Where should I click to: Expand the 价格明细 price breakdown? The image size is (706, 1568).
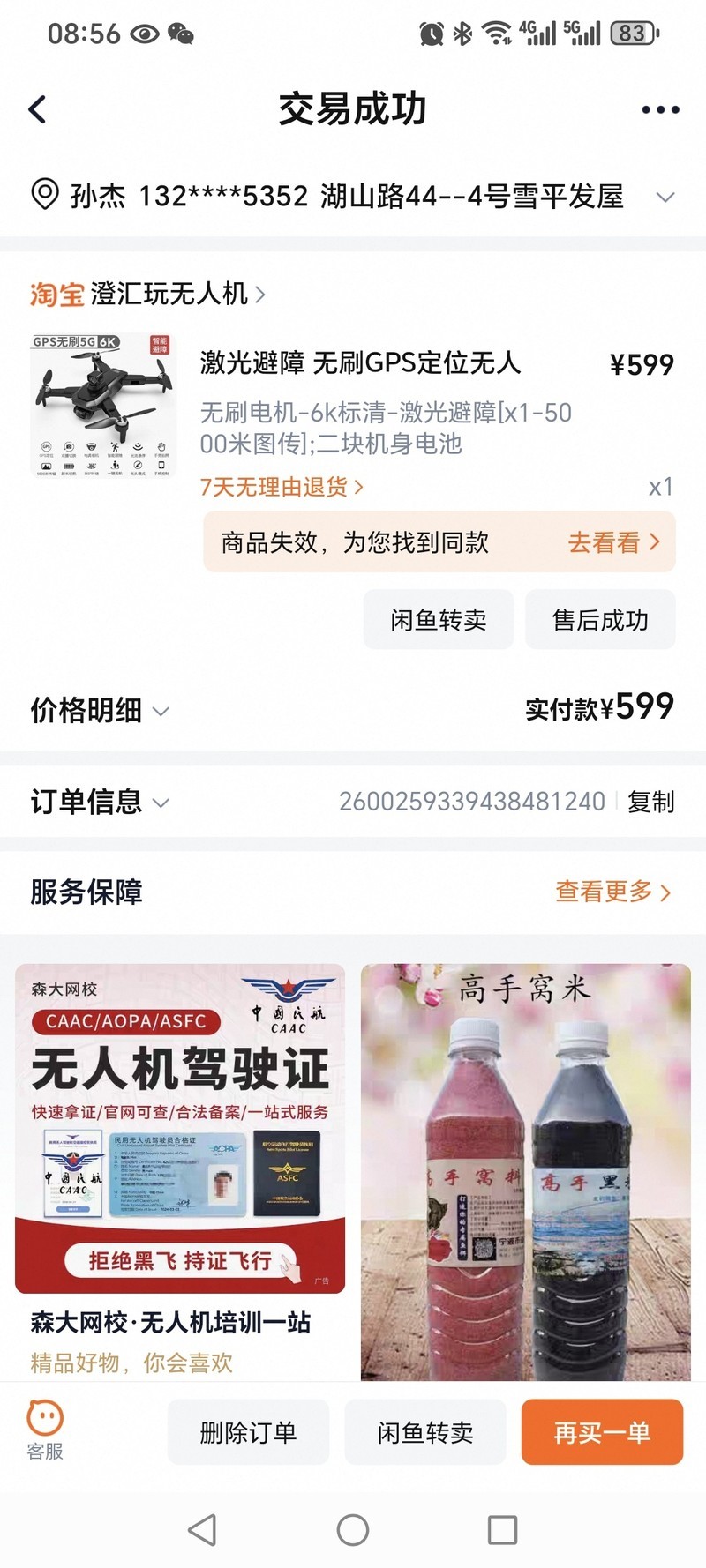point(99,710)
